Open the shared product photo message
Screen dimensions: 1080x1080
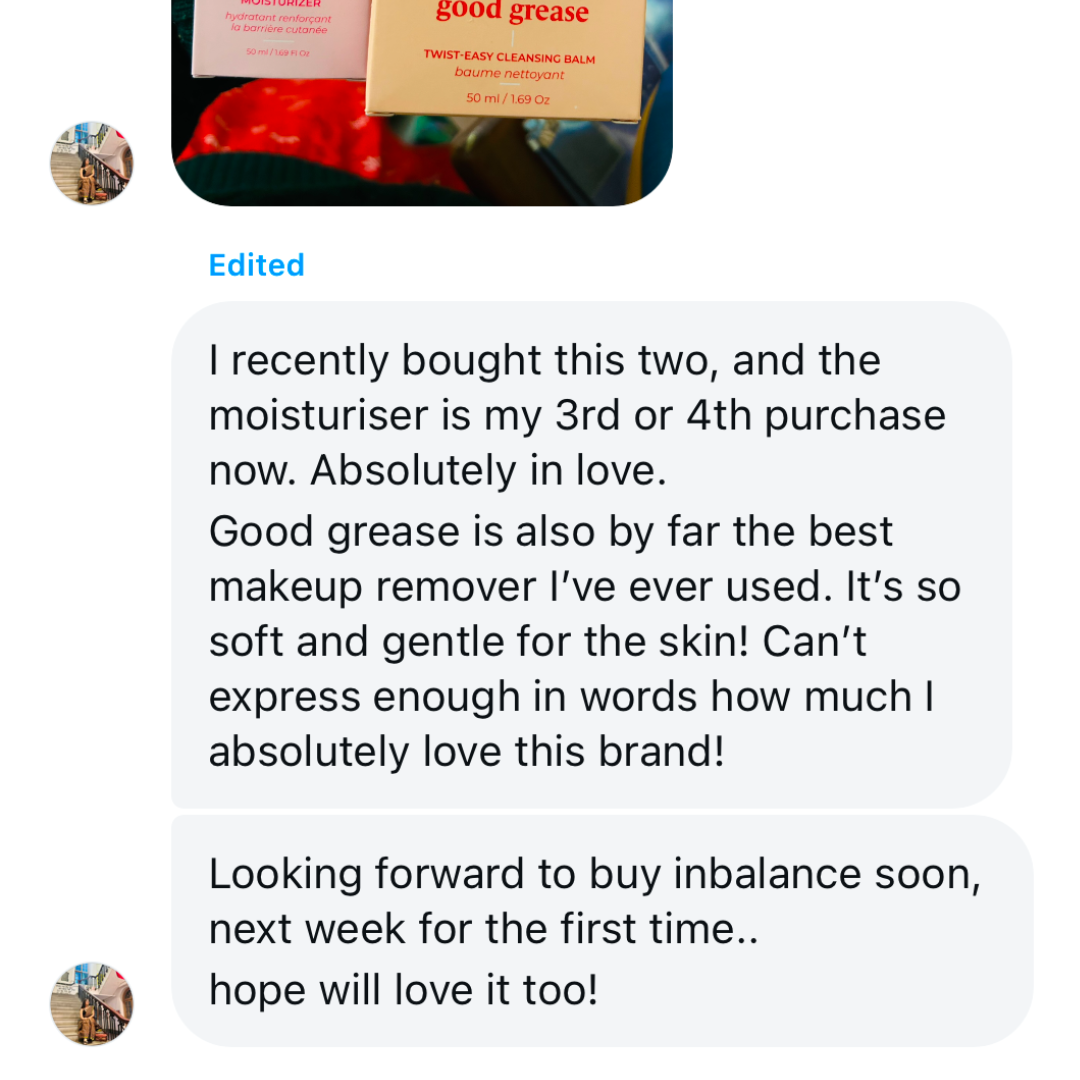point(421,100)
